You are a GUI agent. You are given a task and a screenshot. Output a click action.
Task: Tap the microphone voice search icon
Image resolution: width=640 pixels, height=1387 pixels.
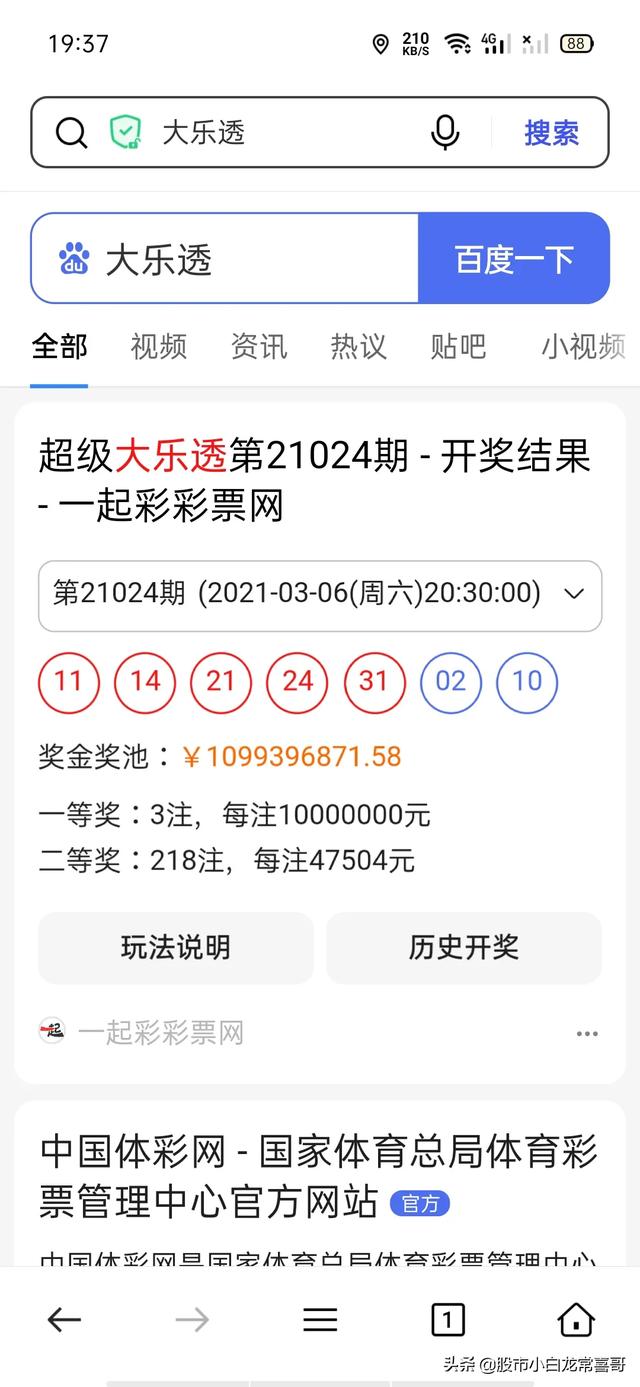click(445, 132)
